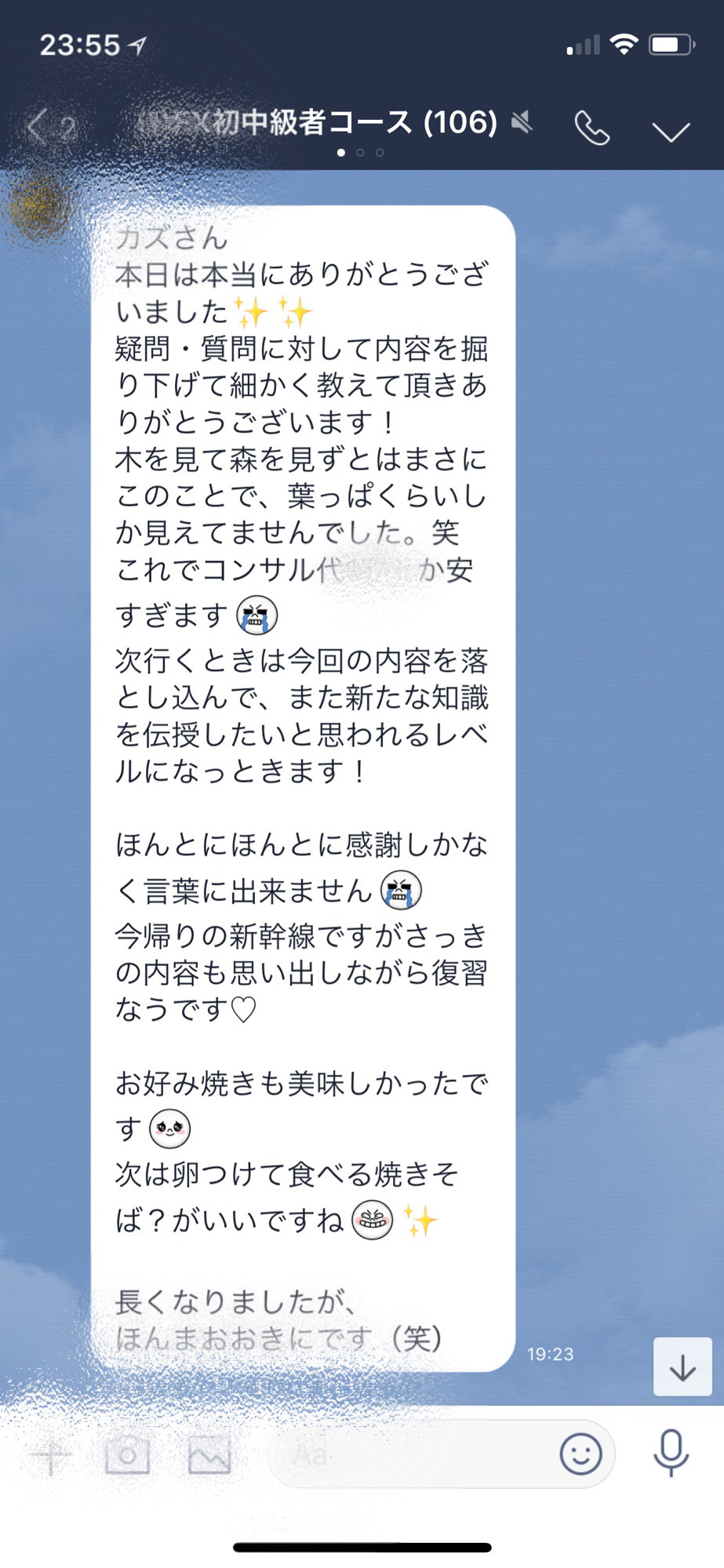This screenshot has width=724, height=1568.
Task: Expand the chat menu chevron
Action: pyautogui.click(x=671, y=130)
